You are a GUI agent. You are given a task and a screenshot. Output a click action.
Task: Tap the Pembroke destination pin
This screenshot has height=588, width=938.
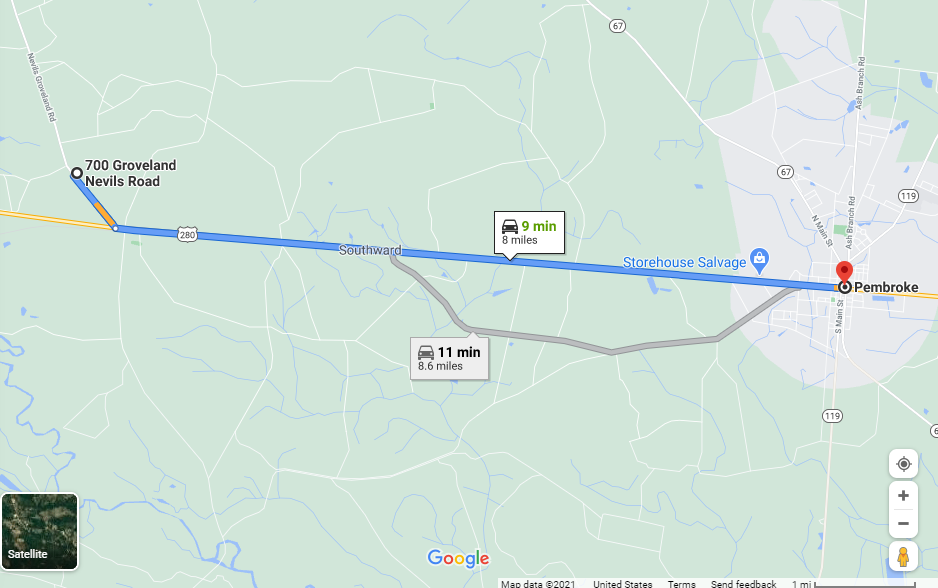pyautogui.click(x=843, y=271)
